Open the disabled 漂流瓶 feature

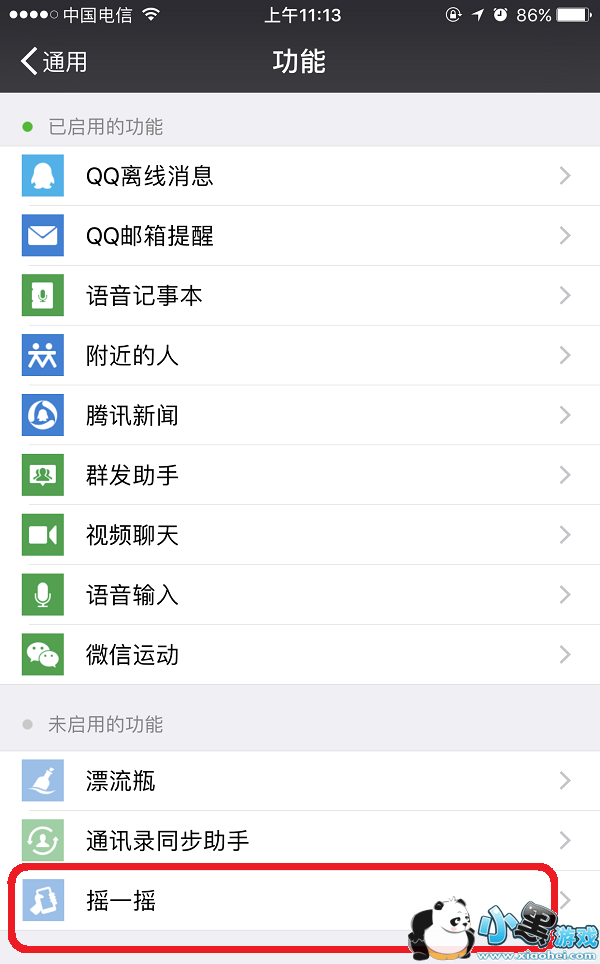click(300, 781)
